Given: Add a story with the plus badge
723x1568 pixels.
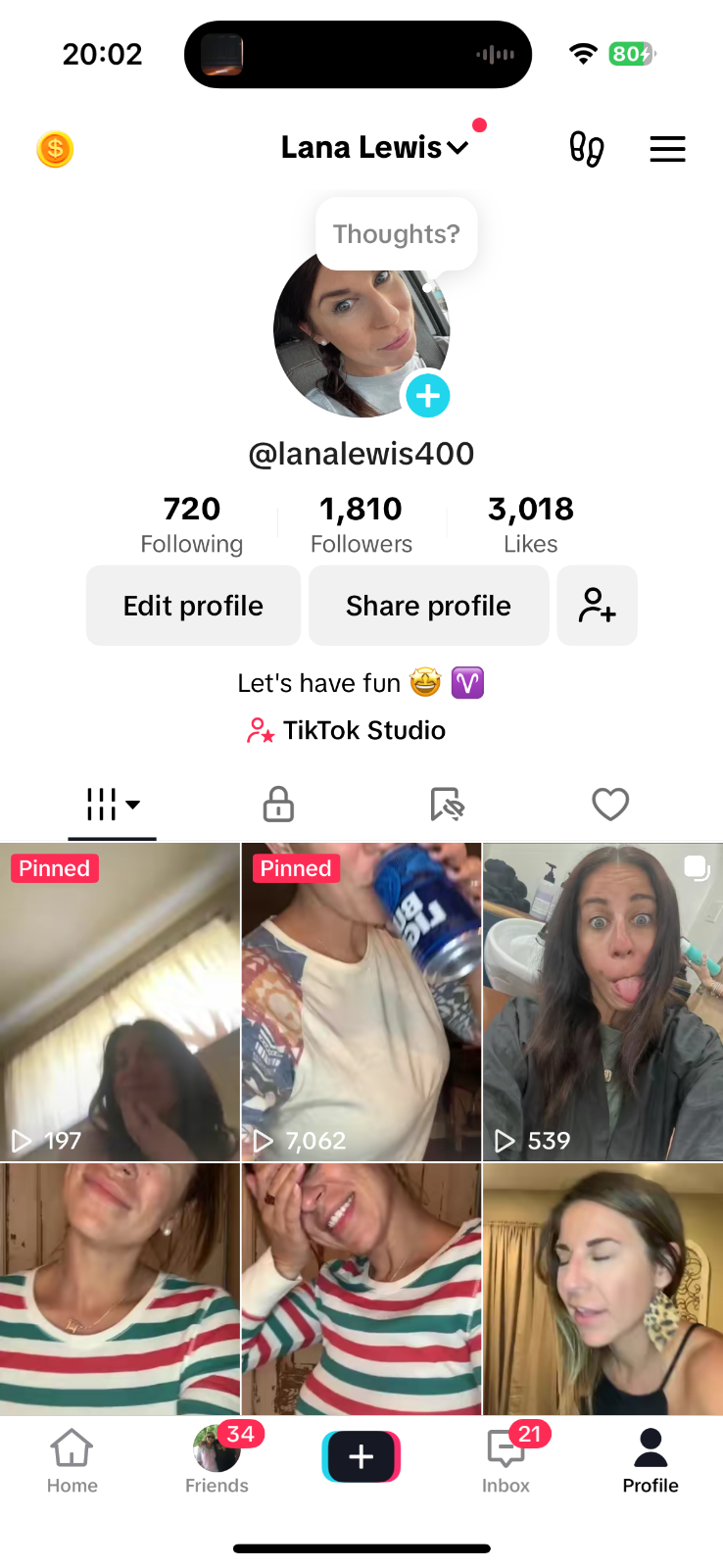Looking at the screenshot, I should 428,396.
